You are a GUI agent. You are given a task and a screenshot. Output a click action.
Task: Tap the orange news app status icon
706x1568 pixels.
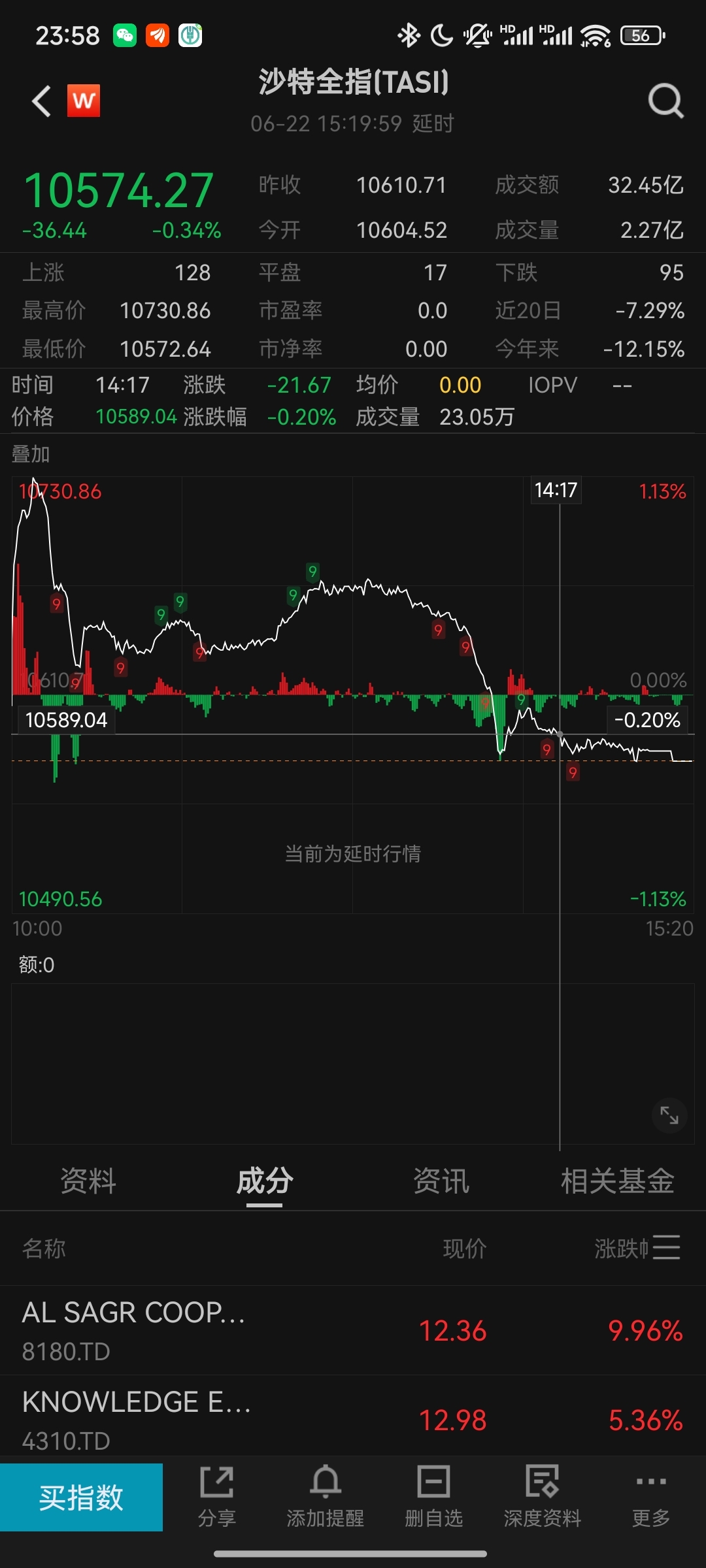point(156,34)
